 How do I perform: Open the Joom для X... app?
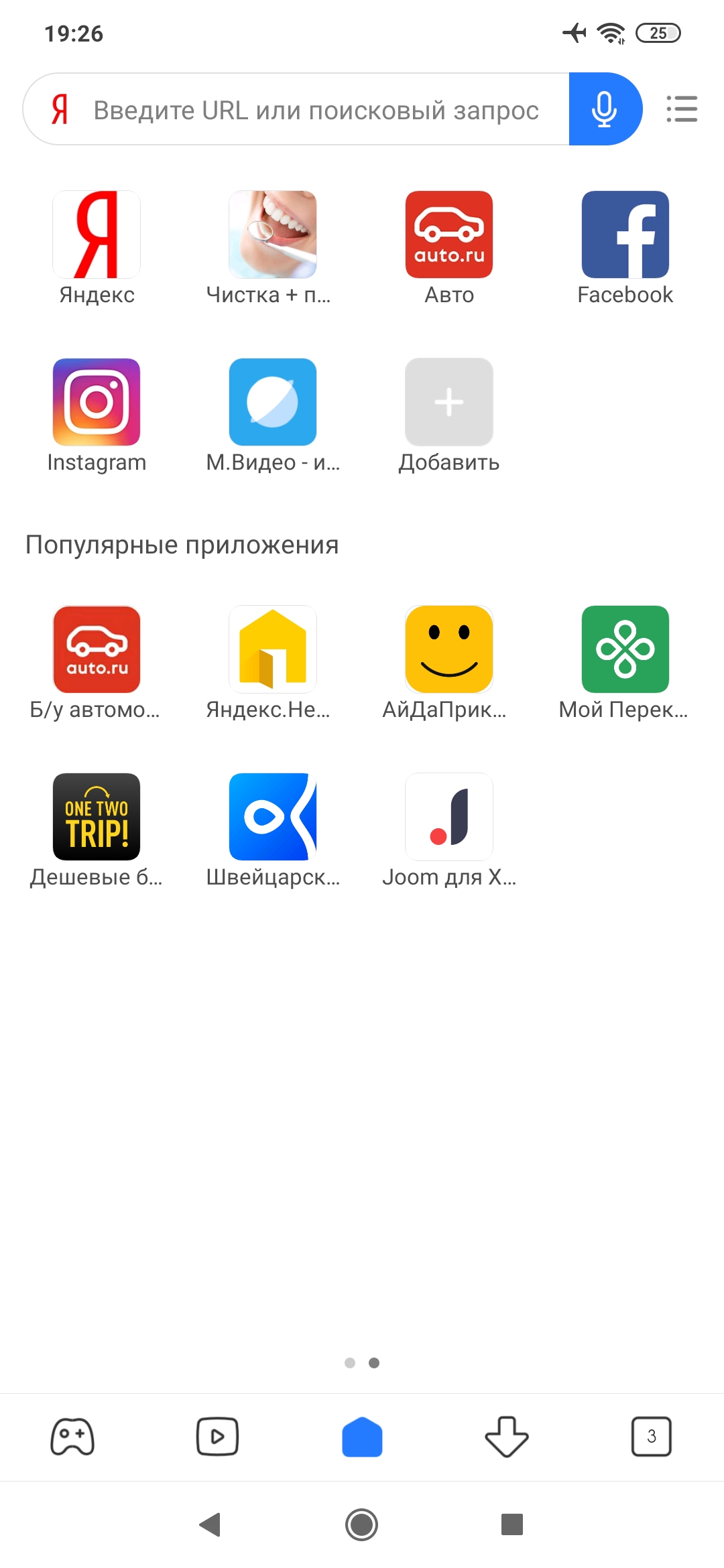pos(448,817)
